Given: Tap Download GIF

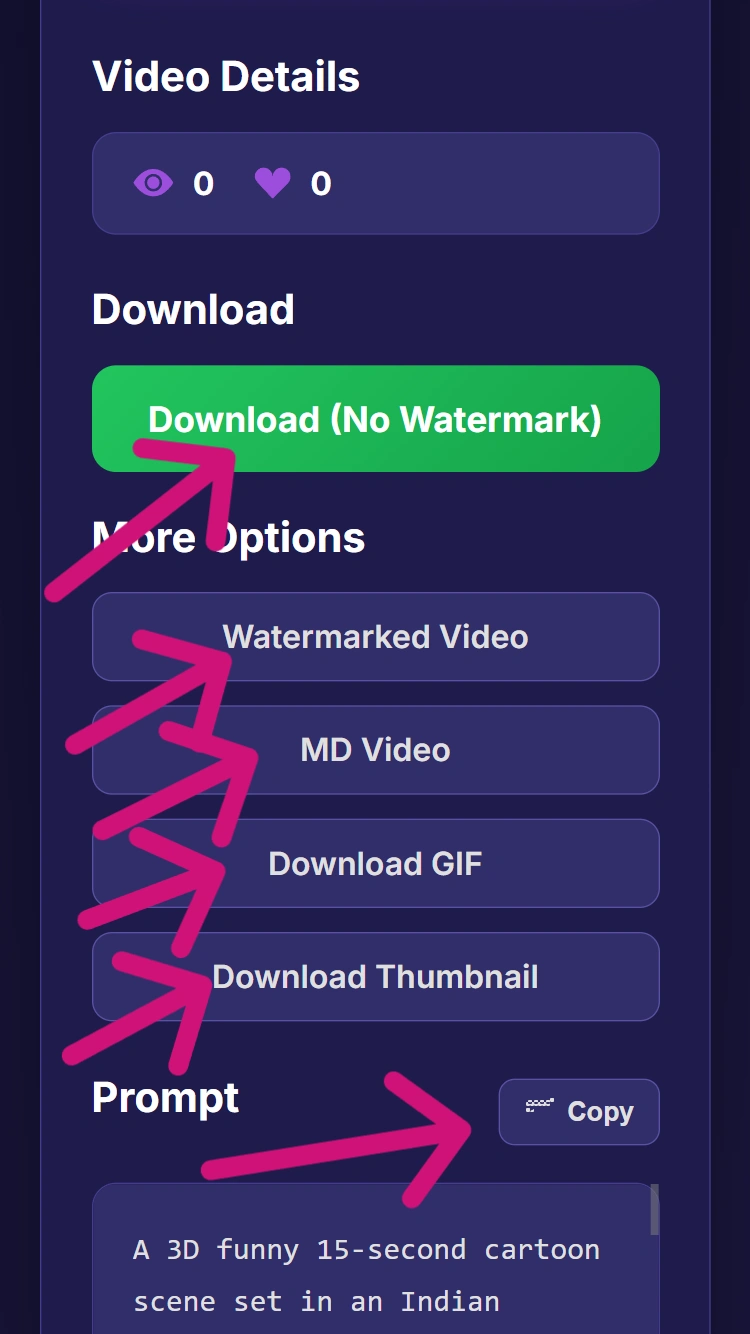Looking at the screenshot, I should [375, 863].
